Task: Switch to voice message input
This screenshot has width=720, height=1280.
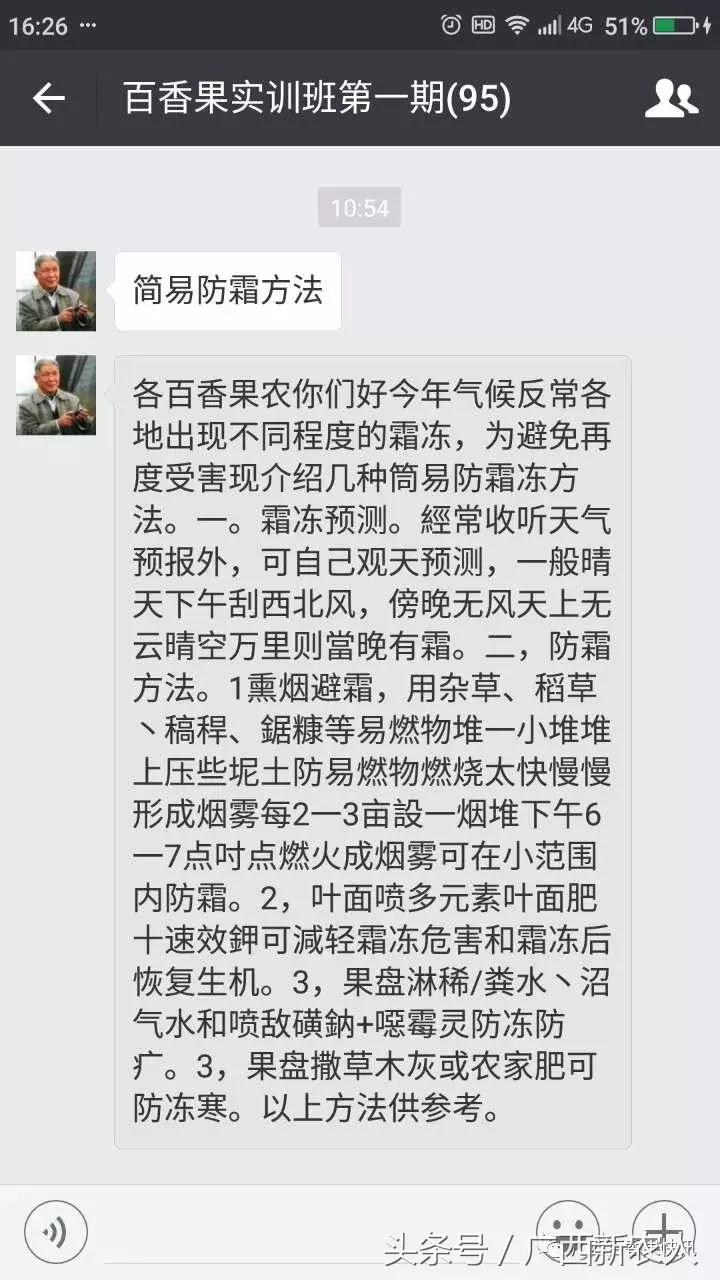Action: pos(56,1231)
